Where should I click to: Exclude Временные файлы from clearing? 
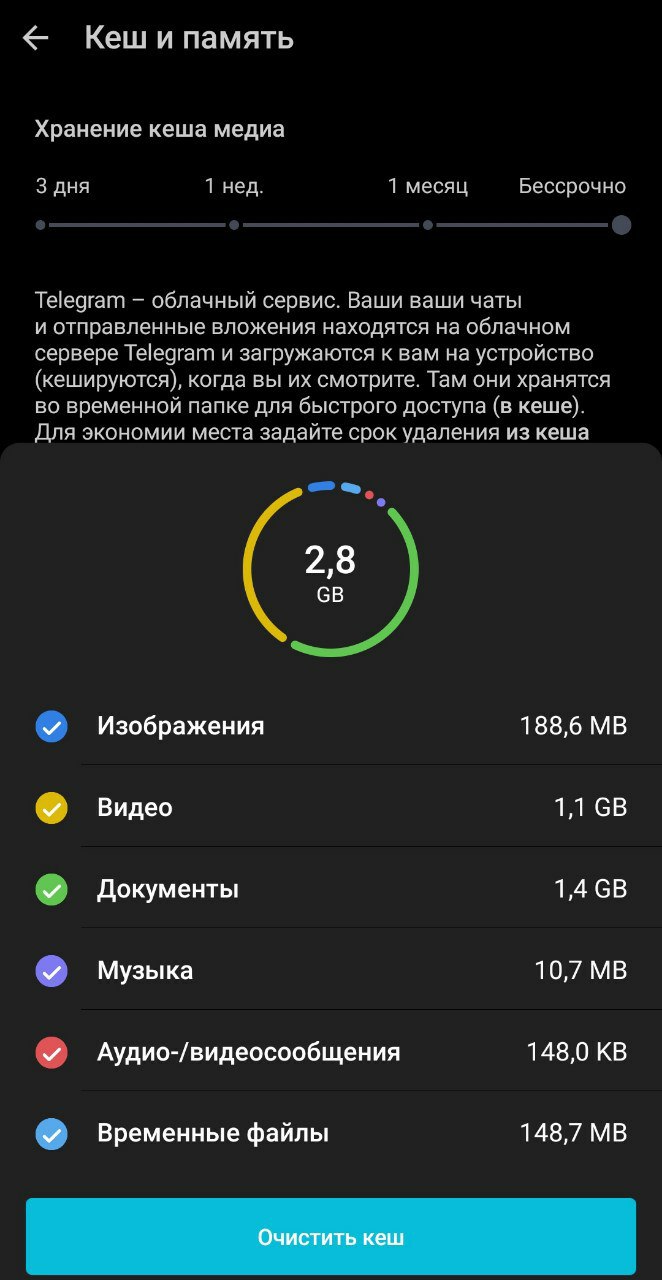click(51, 1134)
